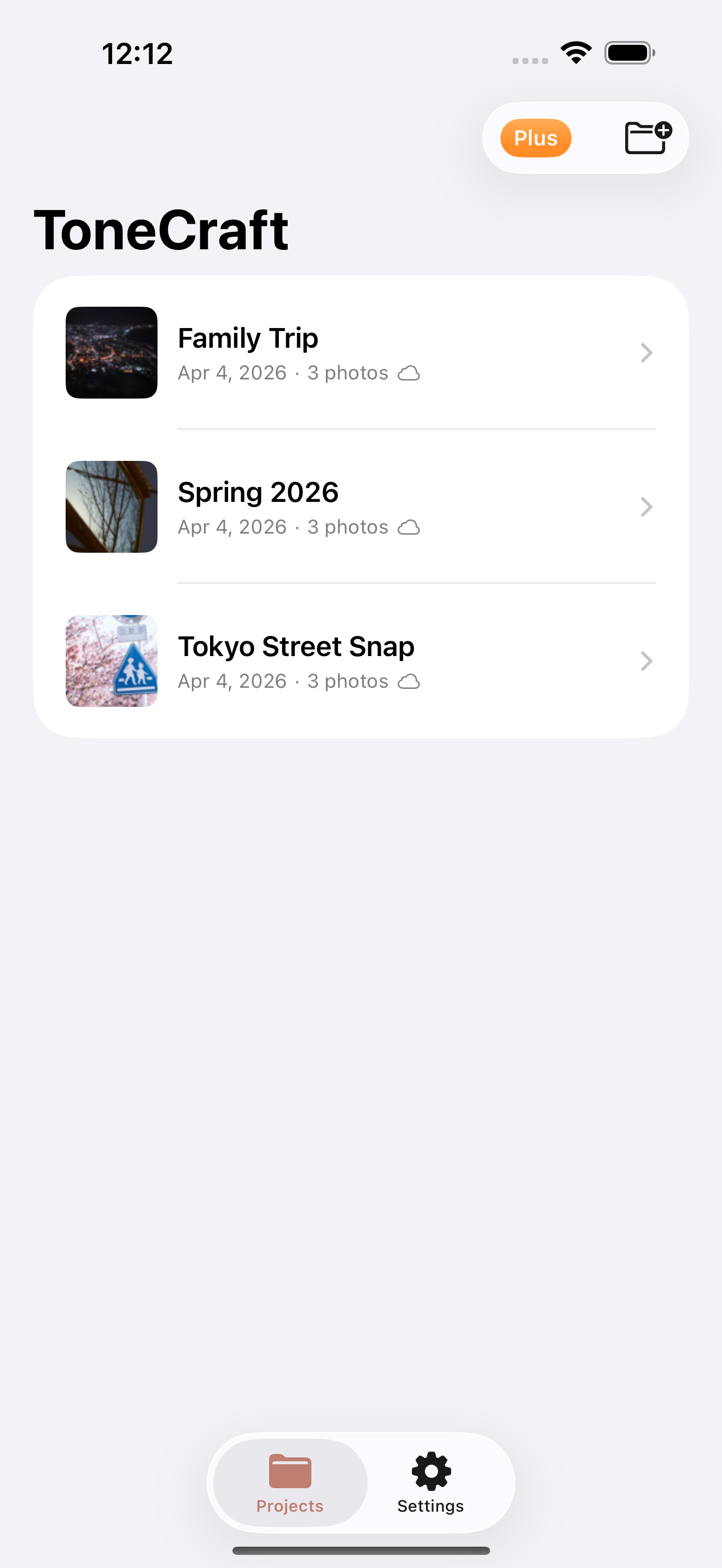Create a new project with the folder-plus icon

(x=647, y=138)
